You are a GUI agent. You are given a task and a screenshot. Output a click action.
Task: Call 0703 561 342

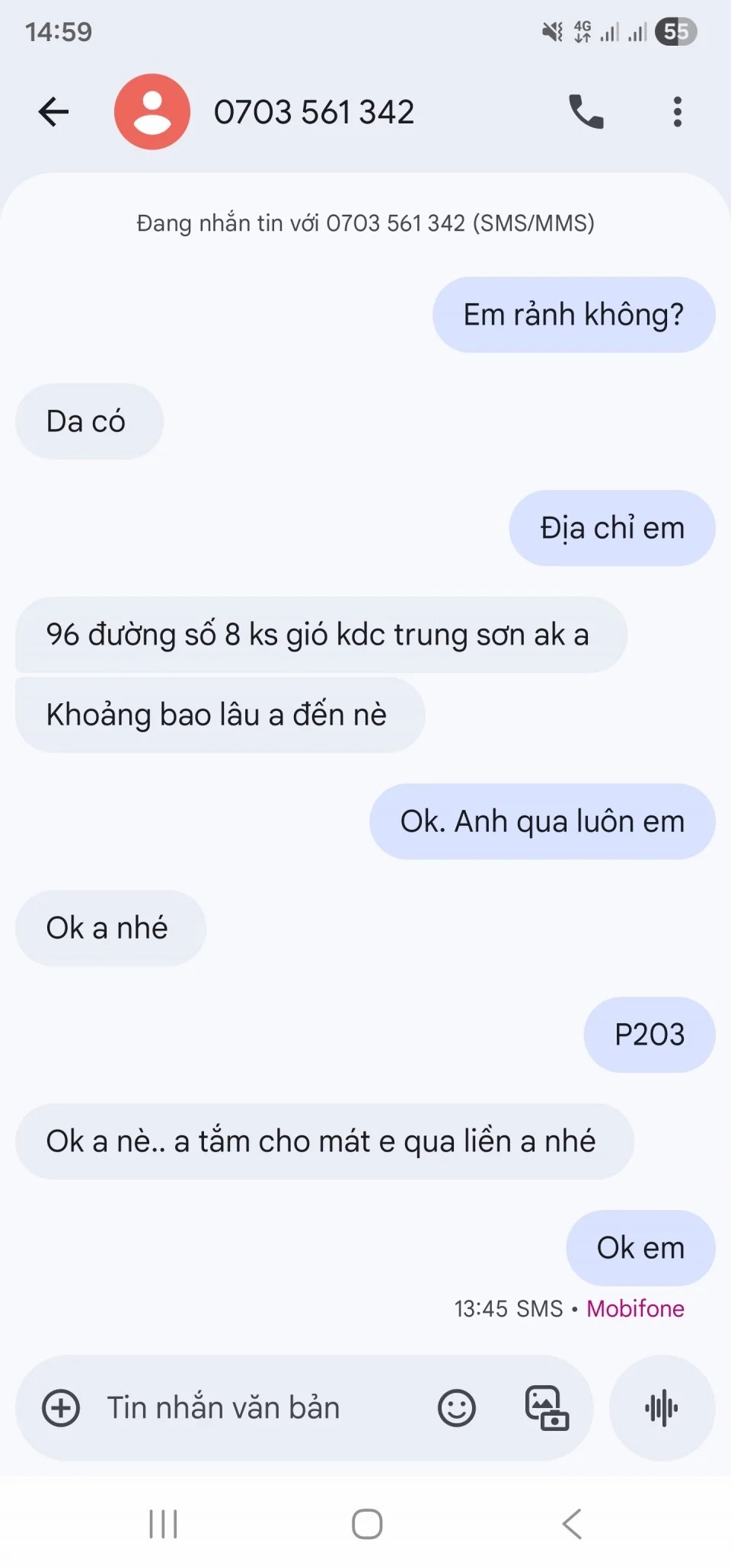586,112
